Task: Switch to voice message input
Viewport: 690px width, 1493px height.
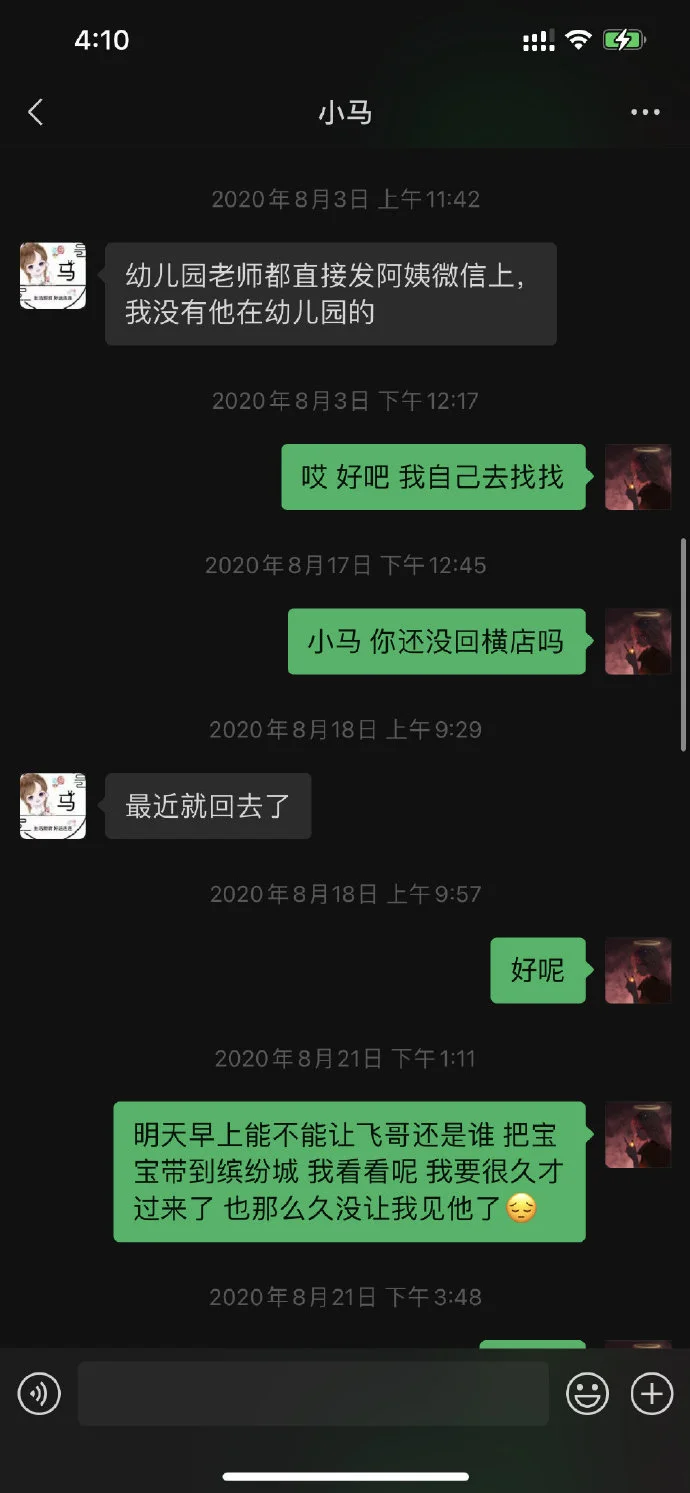Action: click(39, 1393)
